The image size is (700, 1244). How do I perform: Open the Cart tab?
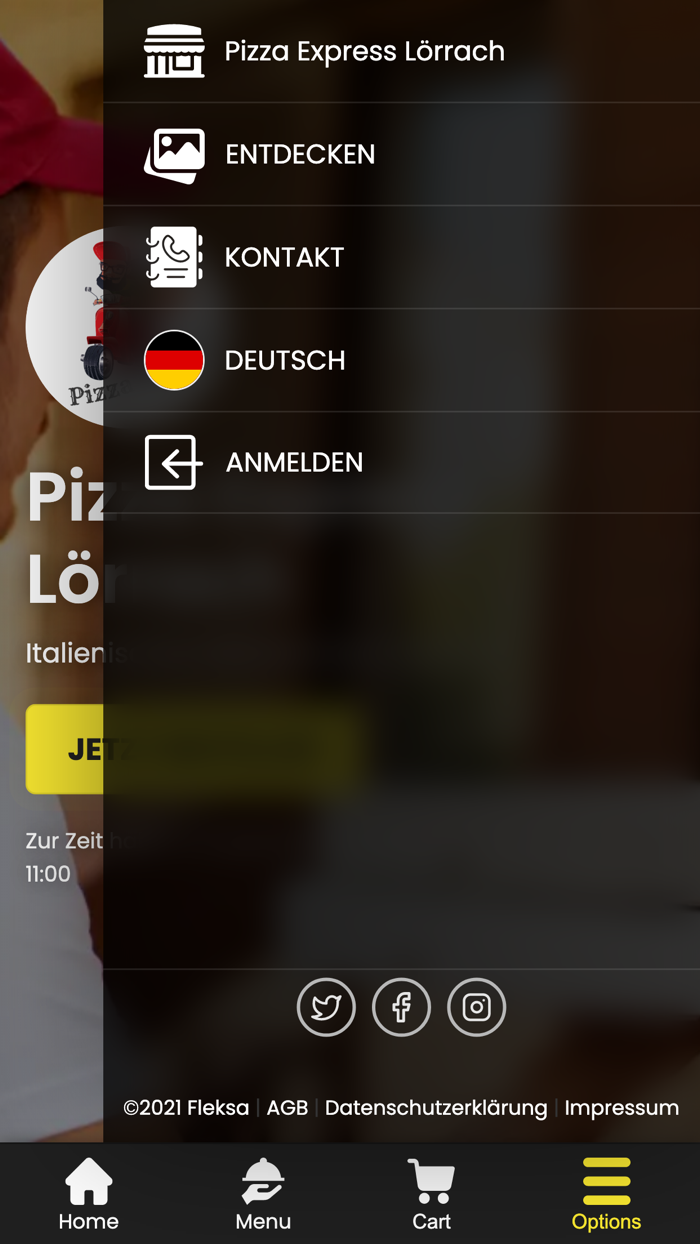pos(431,1194)
